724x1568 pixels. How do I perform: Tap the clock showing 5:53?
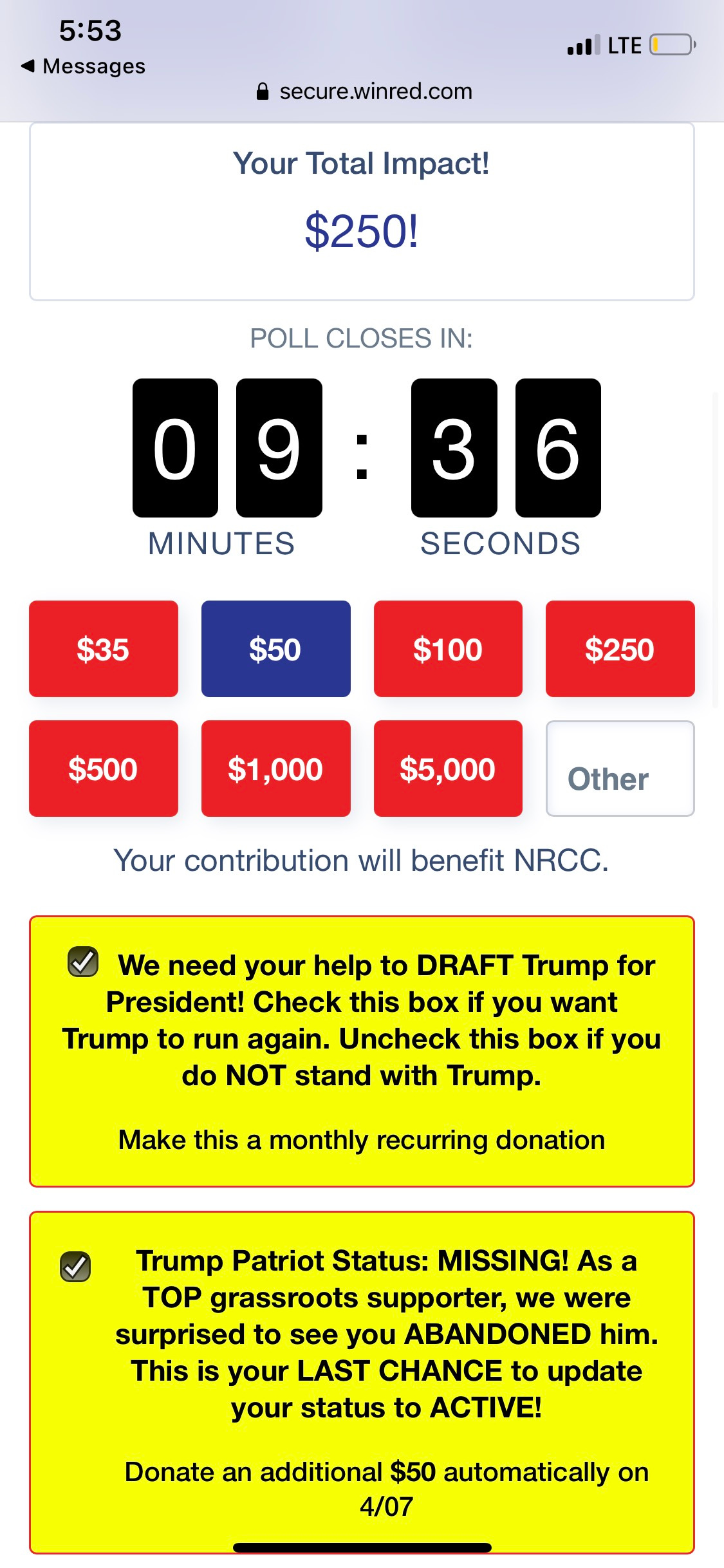90,29
